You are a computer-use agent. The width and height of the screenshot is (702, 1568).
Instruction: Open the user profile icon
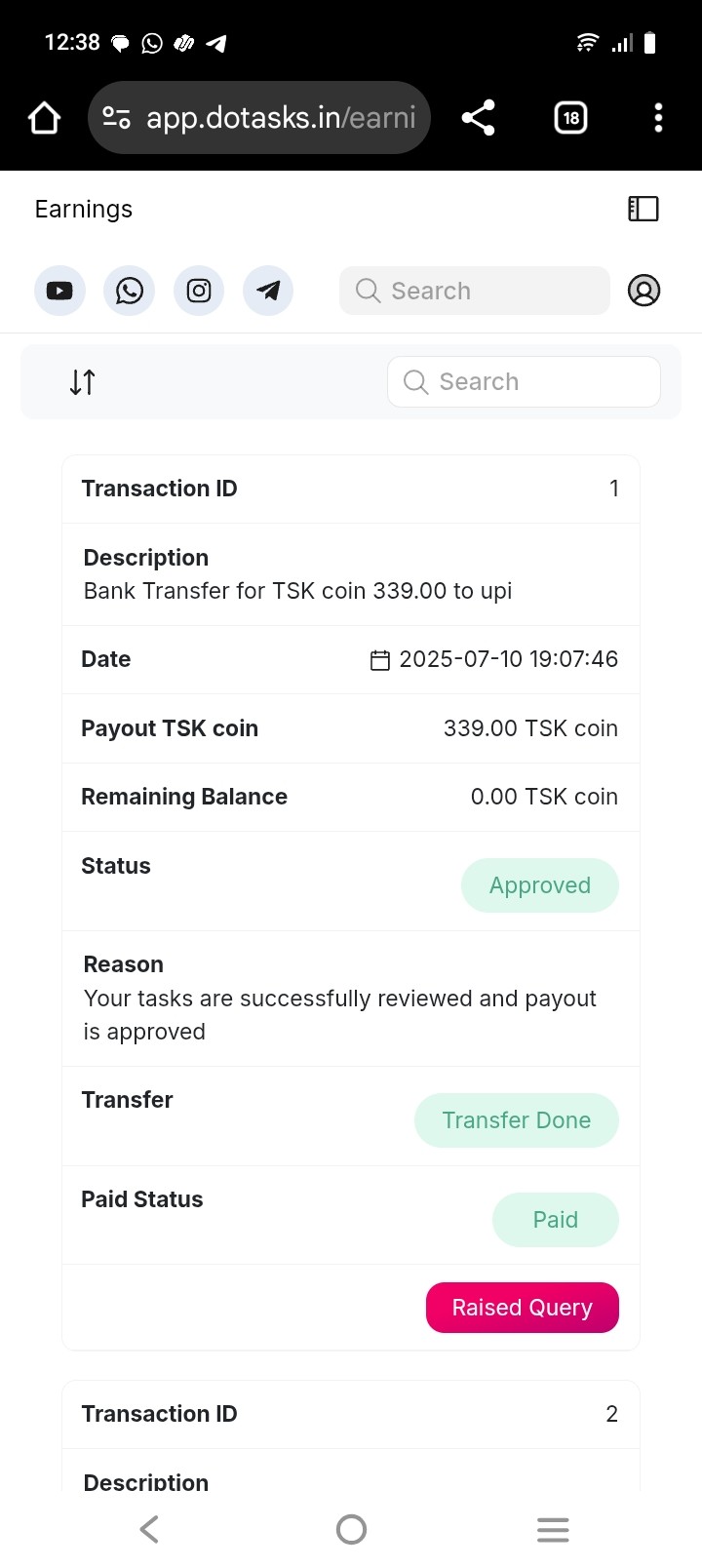tap(643, 291)
